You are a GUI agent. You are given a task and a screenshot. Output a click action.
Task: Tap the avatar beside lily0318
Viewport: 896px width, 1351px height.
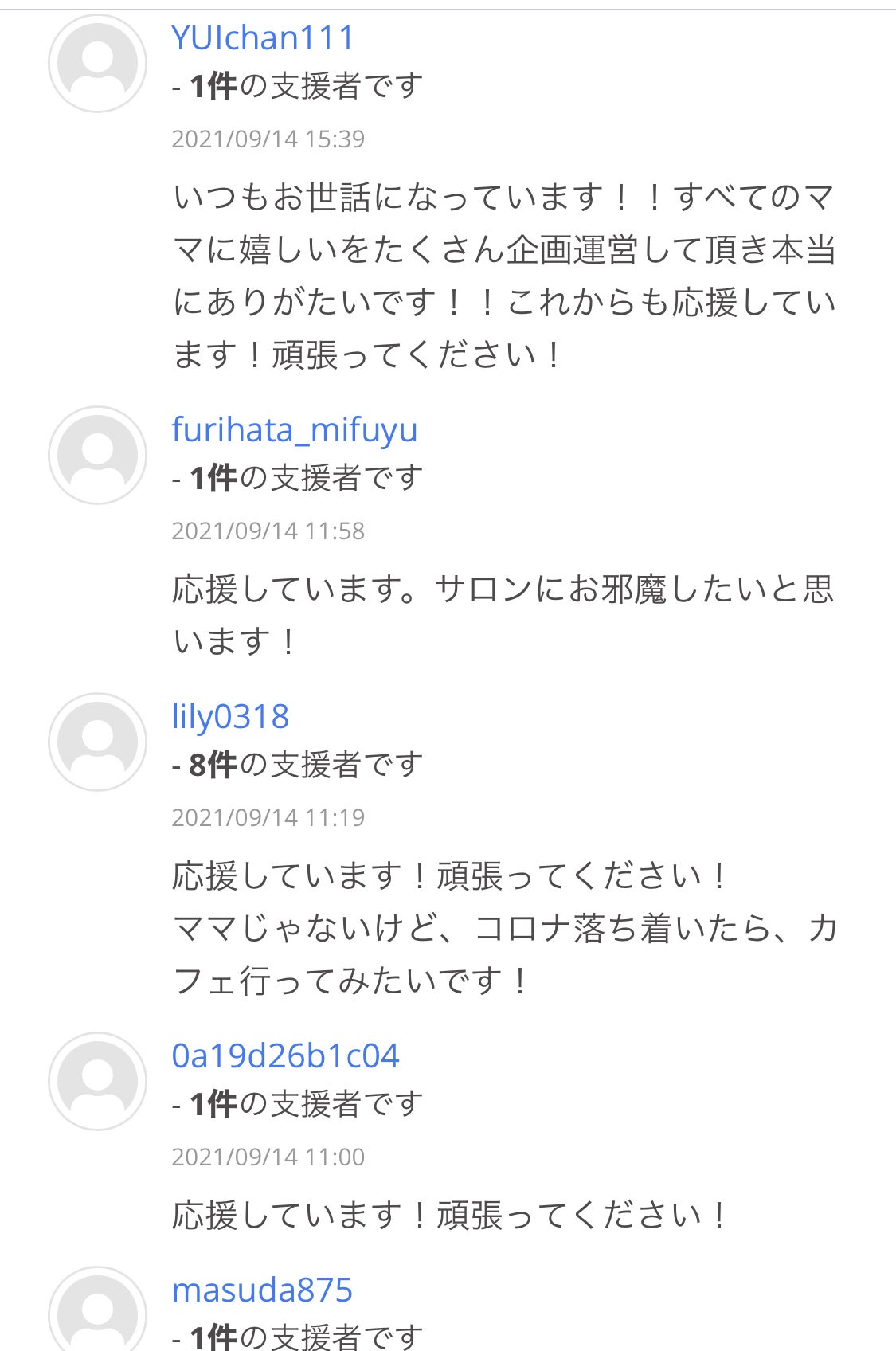[x=98, y=742]
